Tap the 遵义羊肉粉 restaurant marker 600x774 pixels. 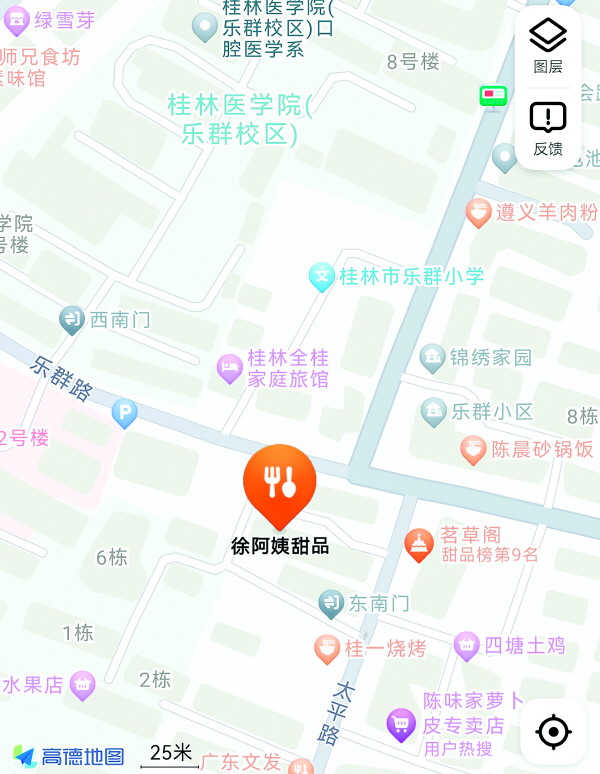click(x=479, y=212)
